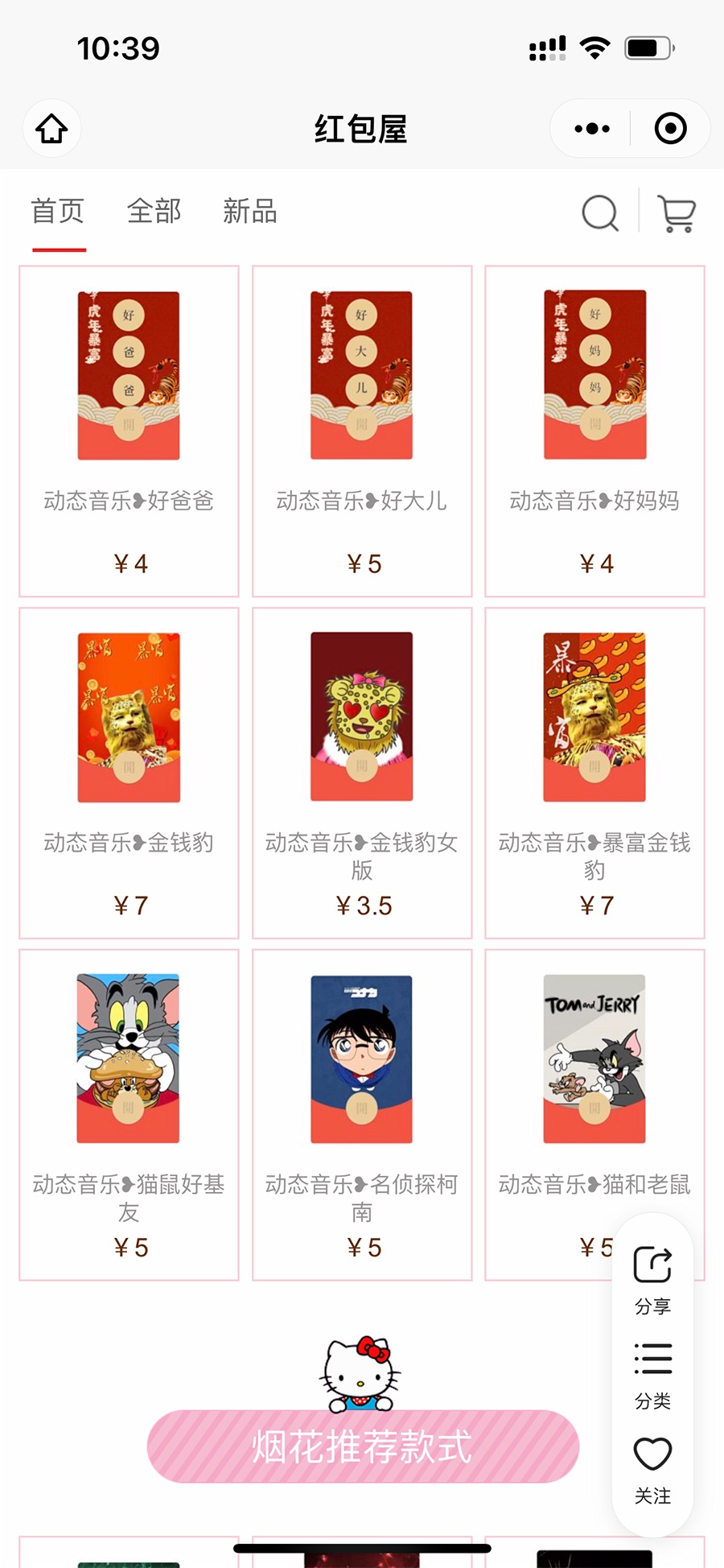Screen dimensions: 724x1568
Task: View the 暴富金钱豹 red packet
Action: click(594, 773)
